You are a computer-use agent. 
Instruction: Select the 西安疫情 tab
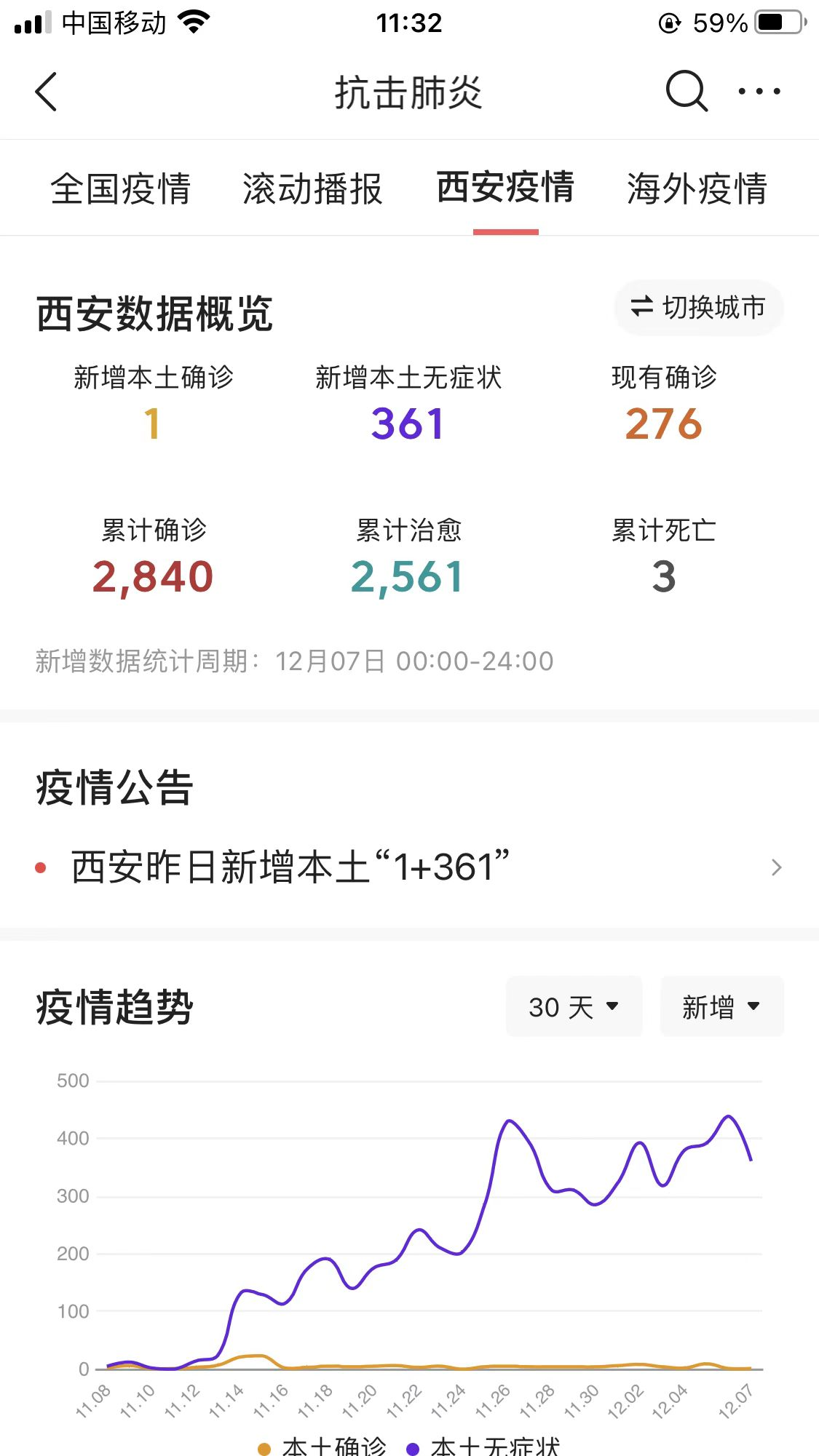[505, 187]
